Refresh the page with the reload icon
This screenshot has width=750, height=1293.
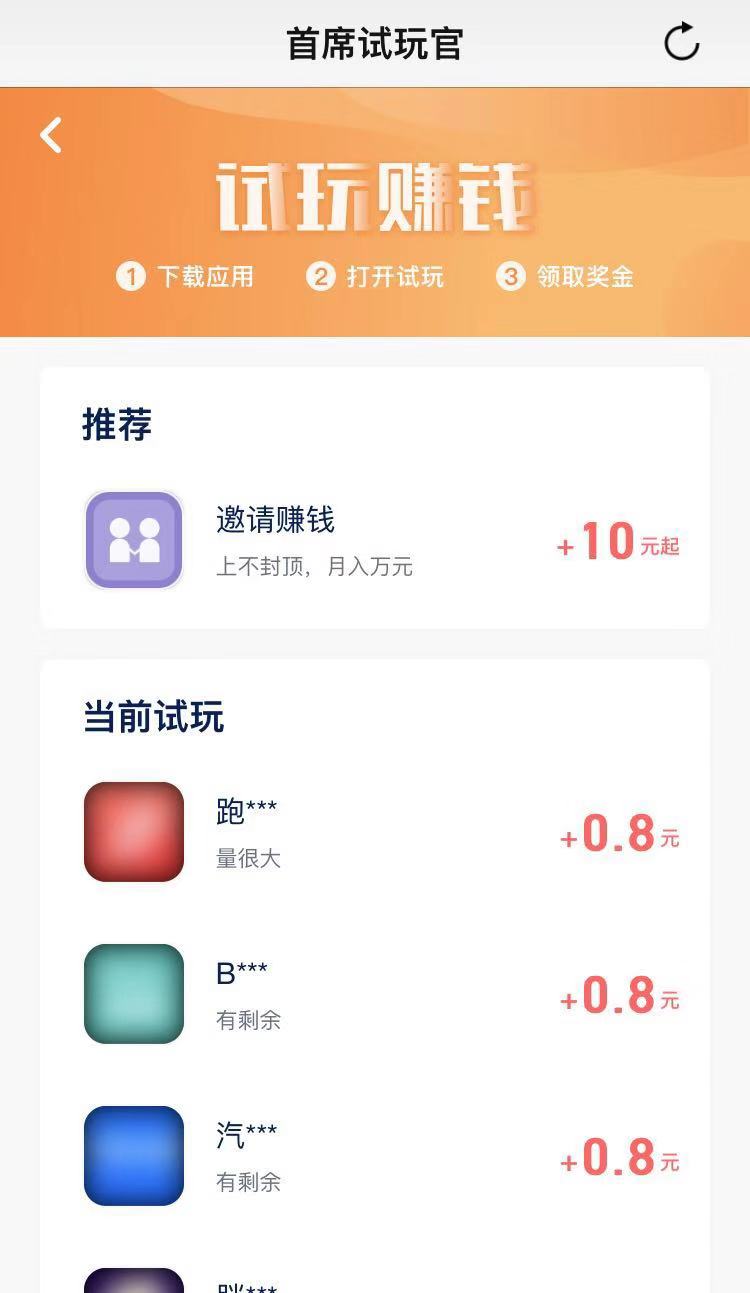click(682, 42)
